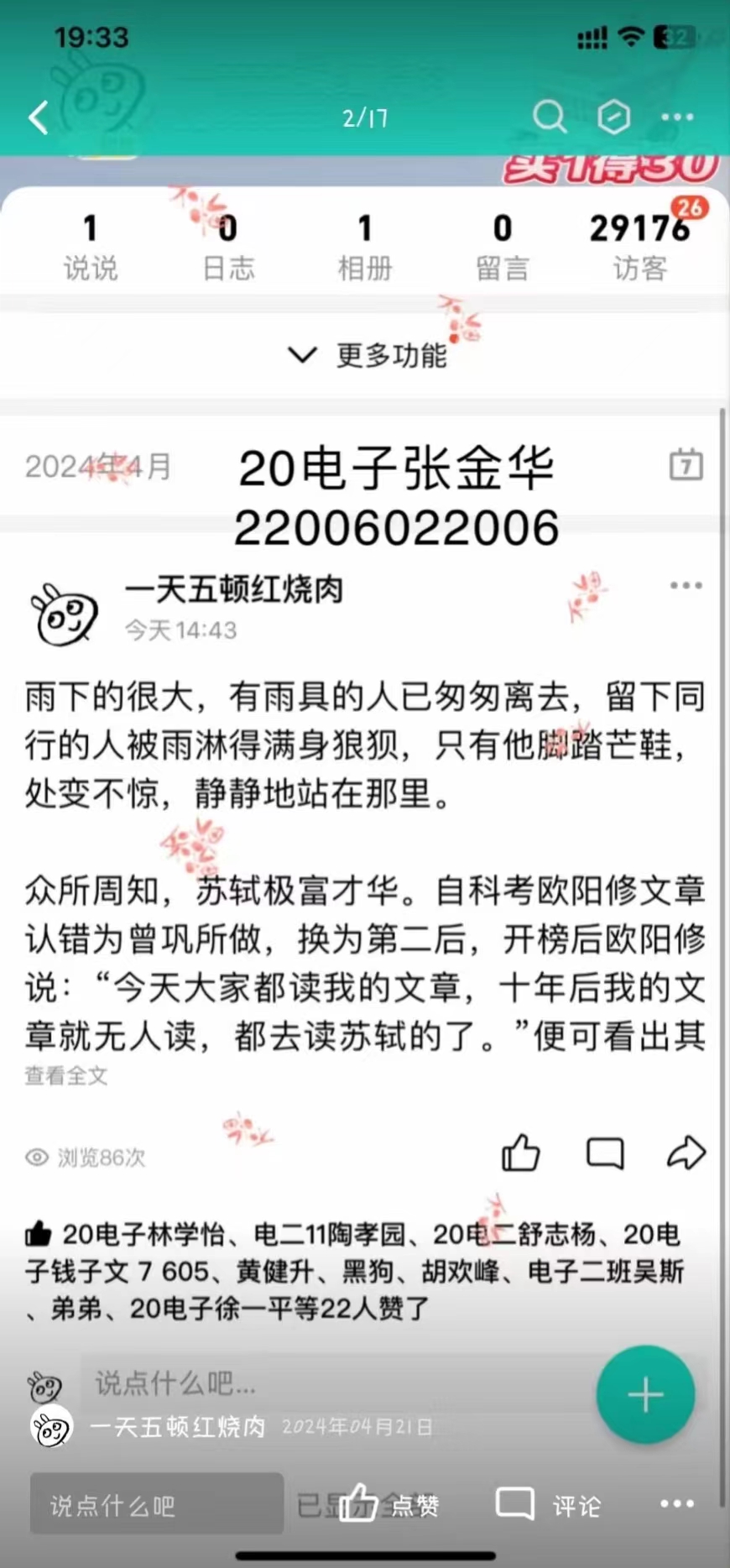
Task: Like this photo with 点赞
Action: pyautogui.click(x=388, y=1504)
